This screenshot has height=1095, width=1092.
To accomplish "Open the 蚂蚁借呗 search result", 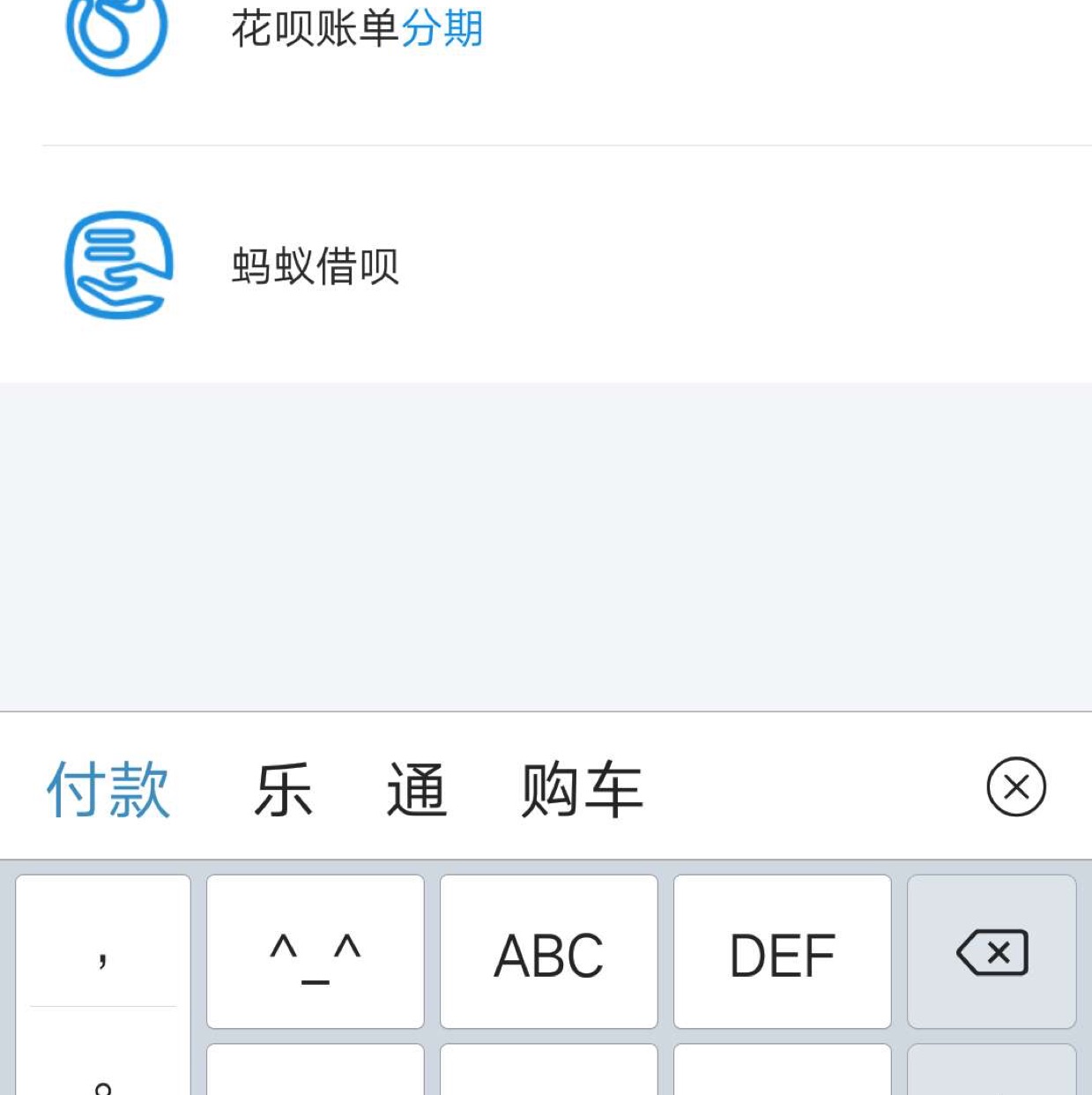I will point(316,265).
